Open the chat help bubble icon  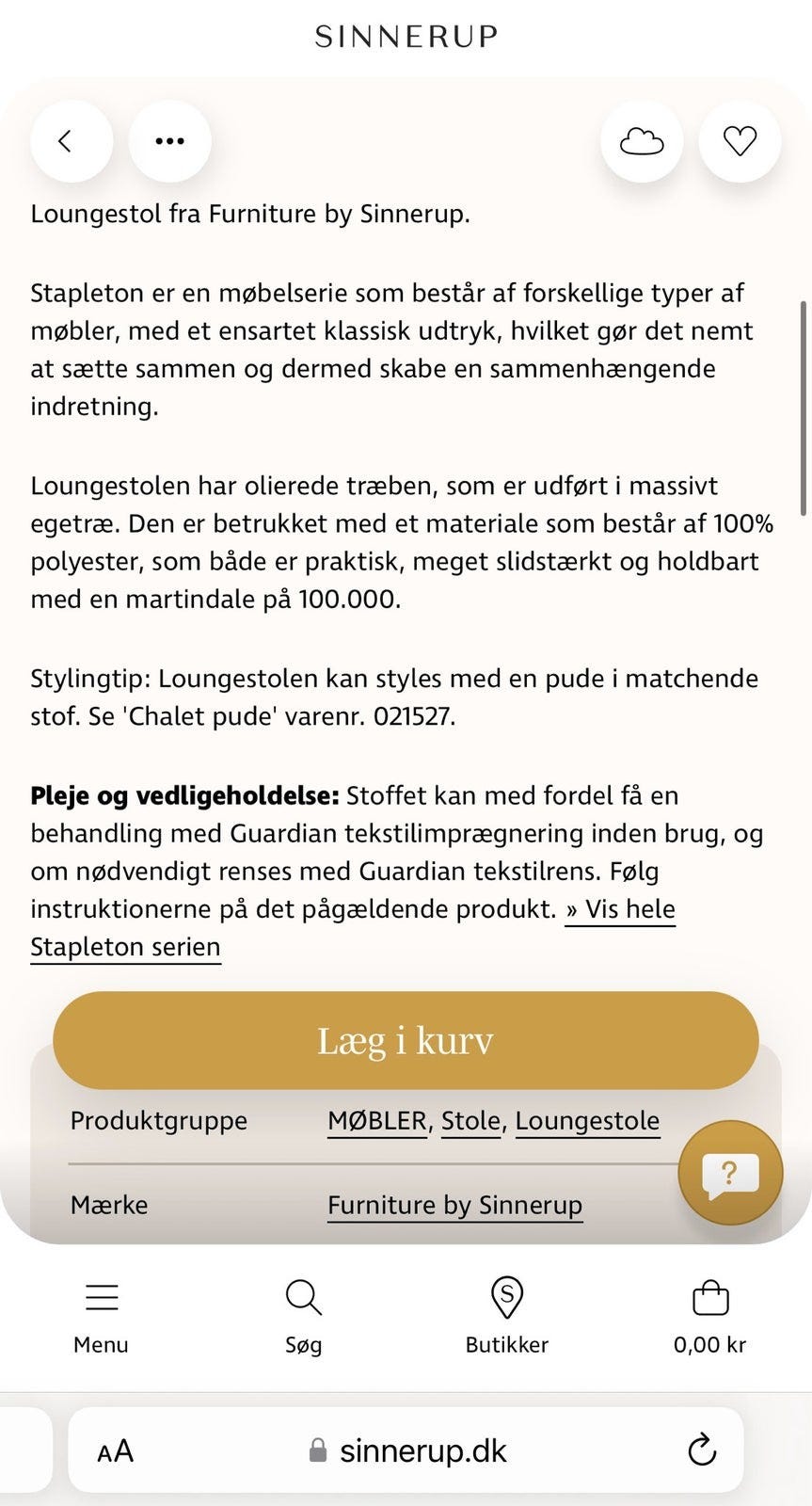tap(731, 1171)
